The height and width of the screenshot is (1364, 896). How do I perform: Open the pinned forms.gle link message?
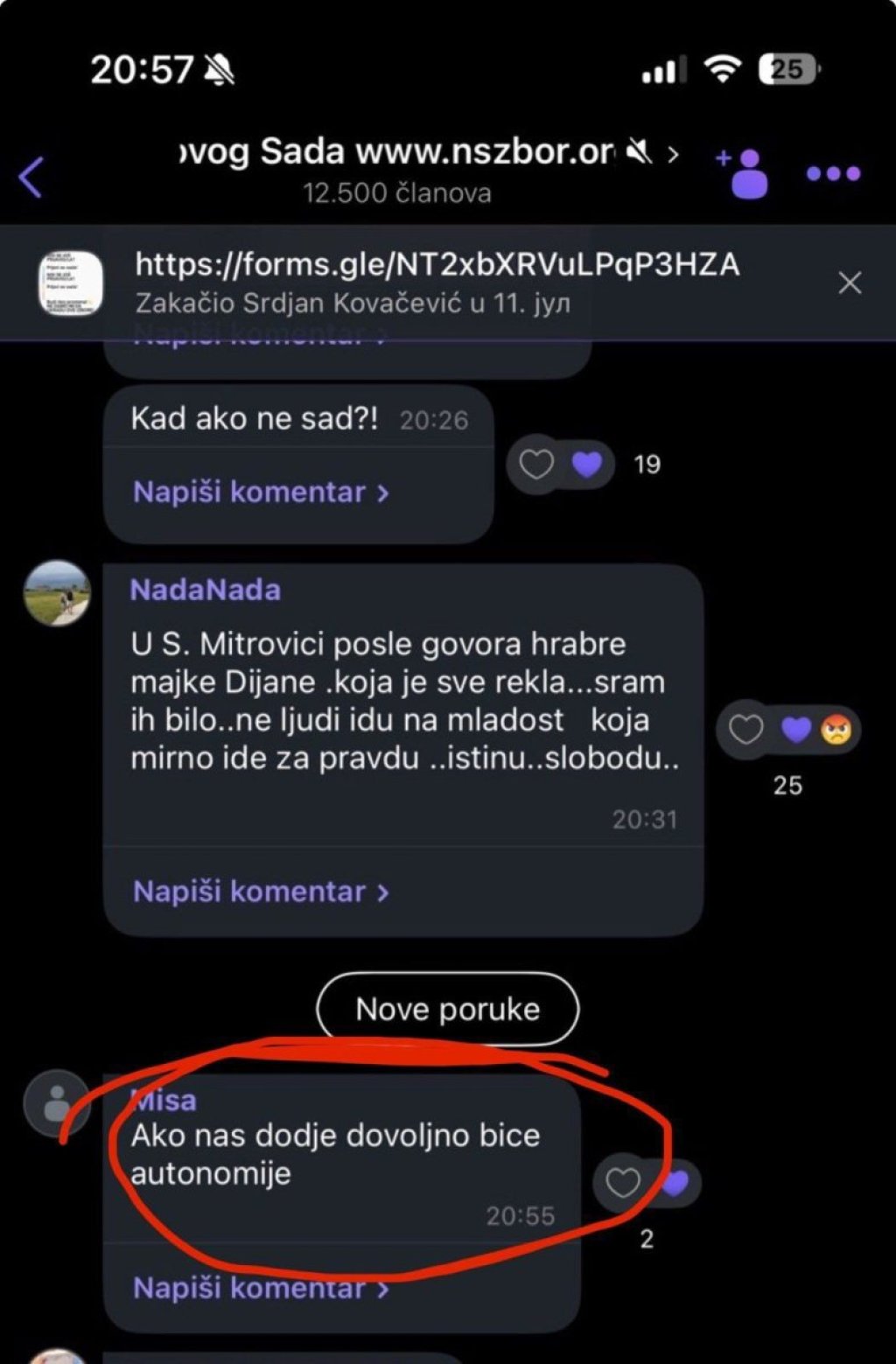coord(436,282)
